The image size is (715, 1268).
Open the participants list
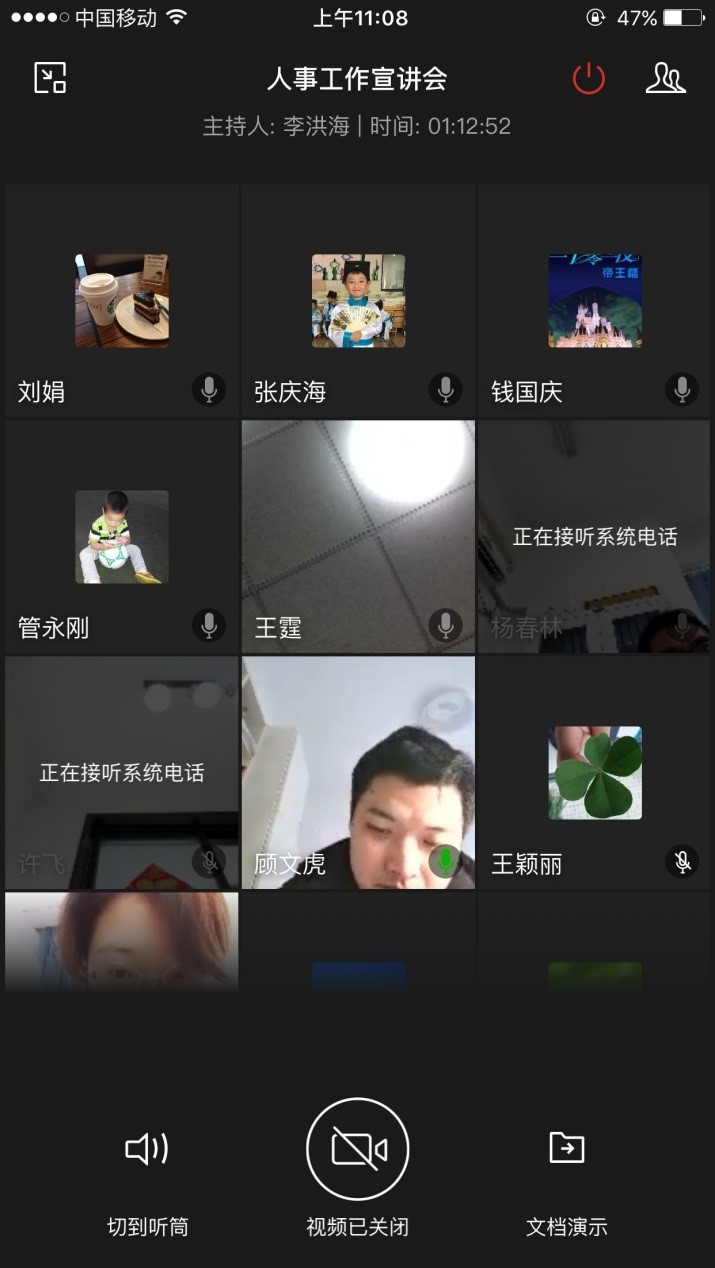665,78
